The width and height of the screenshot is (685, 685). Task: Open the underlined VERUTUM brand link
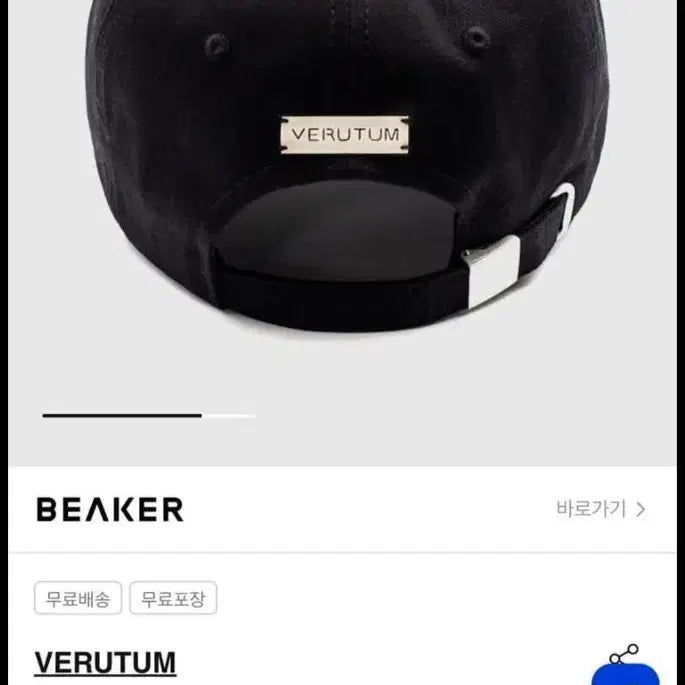point(105,663)
